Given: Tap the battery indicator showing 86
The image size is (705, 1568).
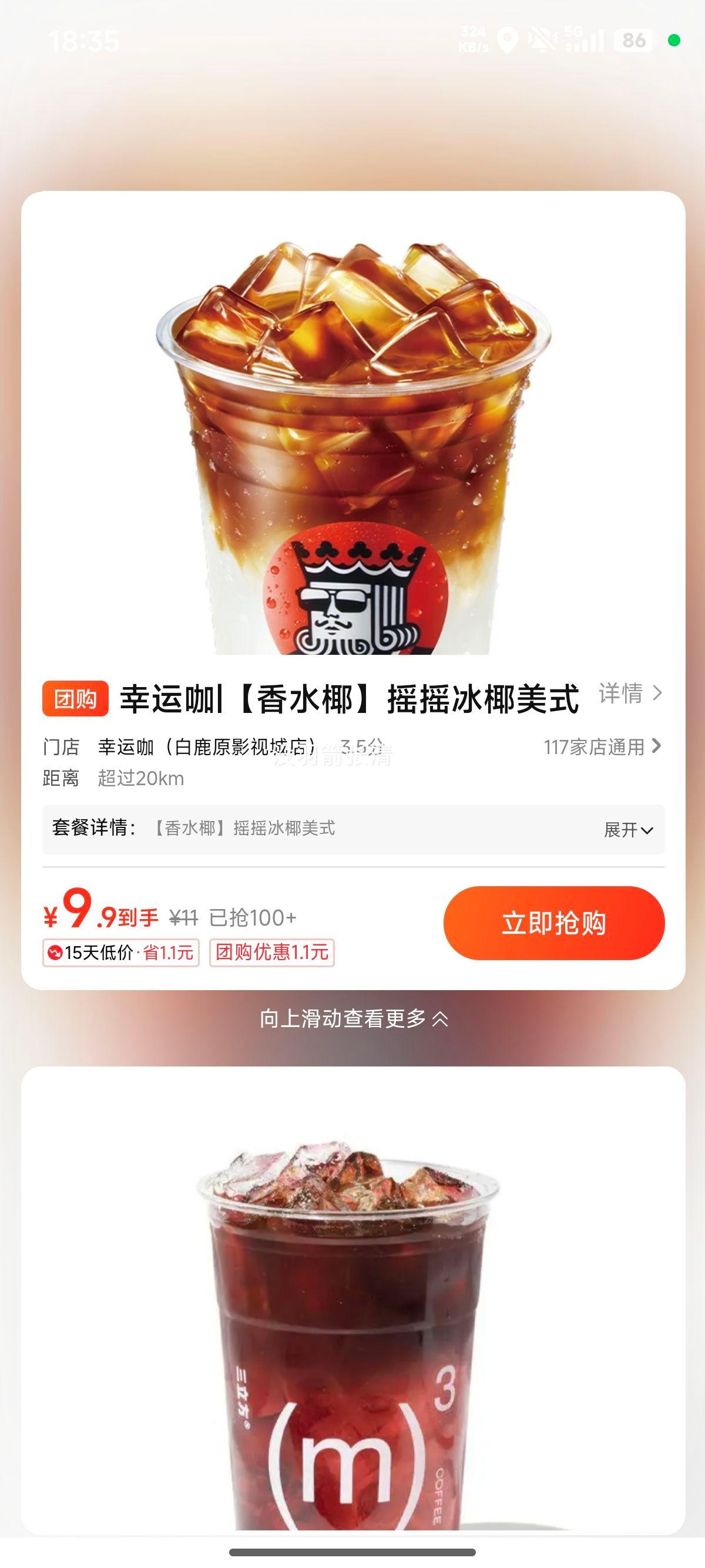Looking at the screenshot, I should point(635,39).
